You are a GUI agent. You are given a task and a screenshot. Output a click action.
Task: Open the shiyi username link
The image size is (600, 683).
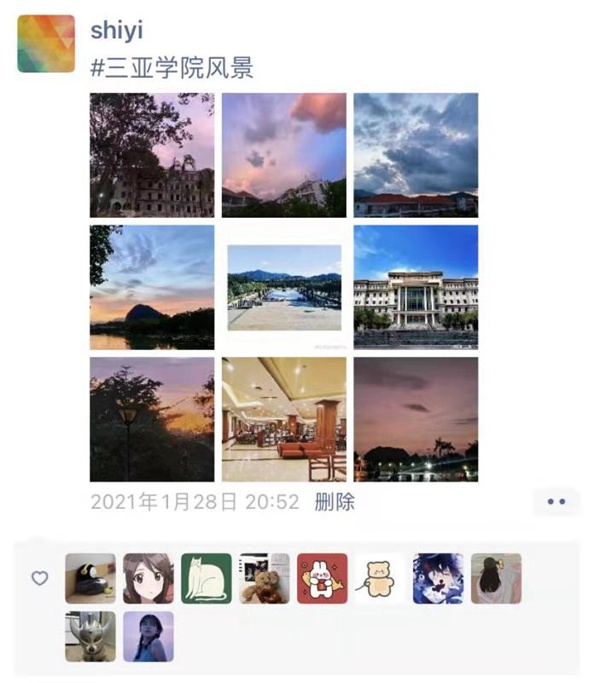[118, 31]
